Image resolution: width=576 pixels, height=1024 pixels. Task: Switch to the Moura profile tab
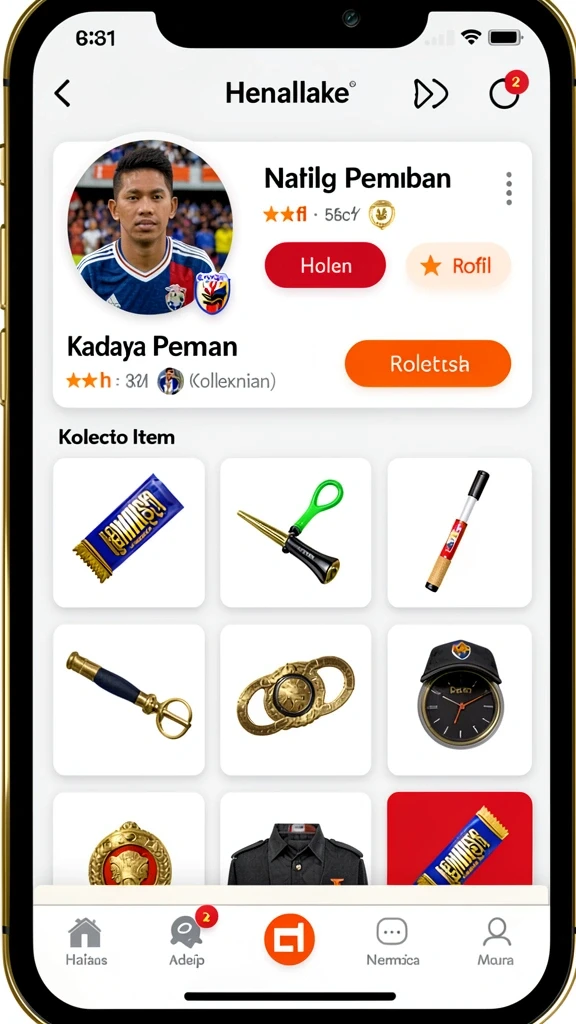(496, 941)
